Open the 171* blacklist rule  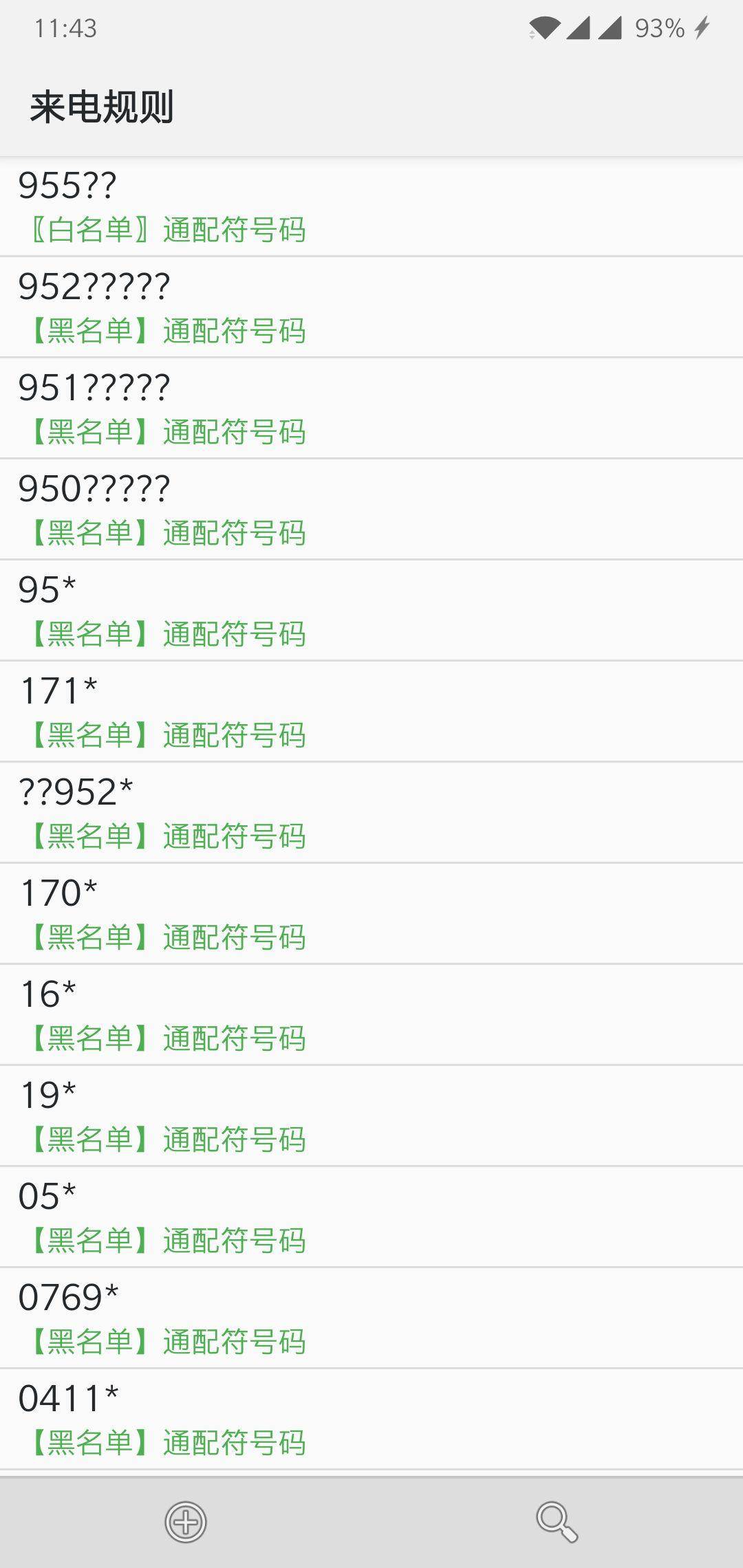point(371,712)
